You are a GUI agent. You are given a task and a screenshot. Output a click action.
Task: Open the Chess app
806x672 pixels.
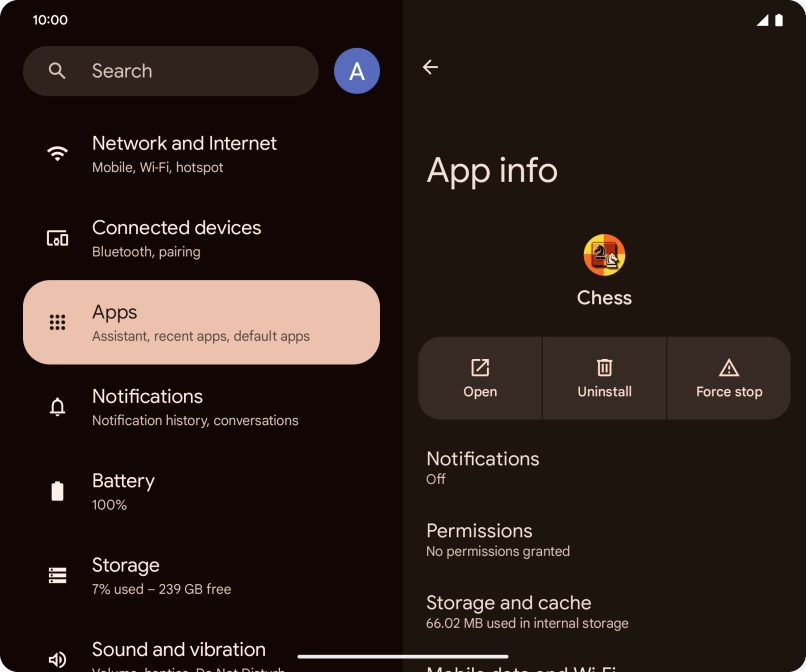tap(480, 378)
